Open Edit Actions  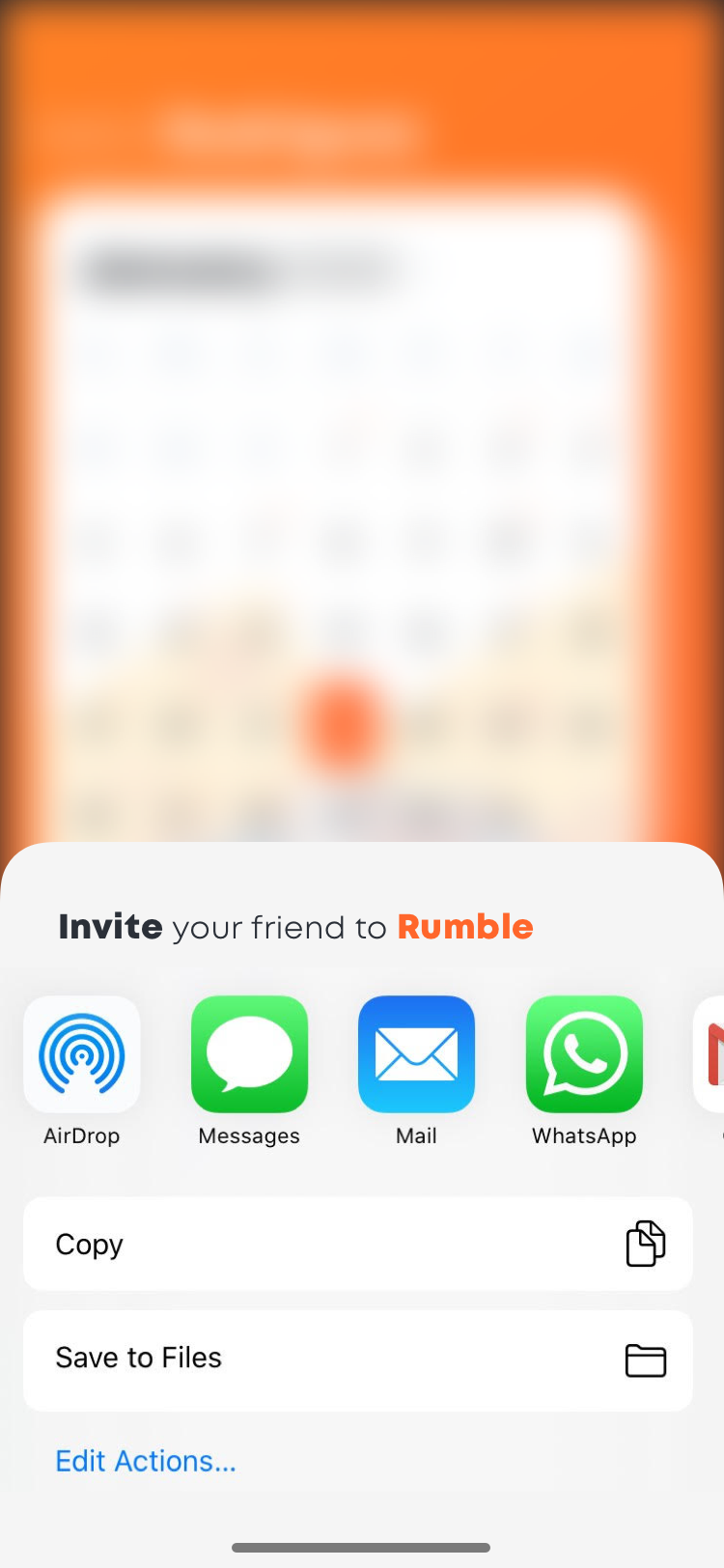click(146, 1461)
